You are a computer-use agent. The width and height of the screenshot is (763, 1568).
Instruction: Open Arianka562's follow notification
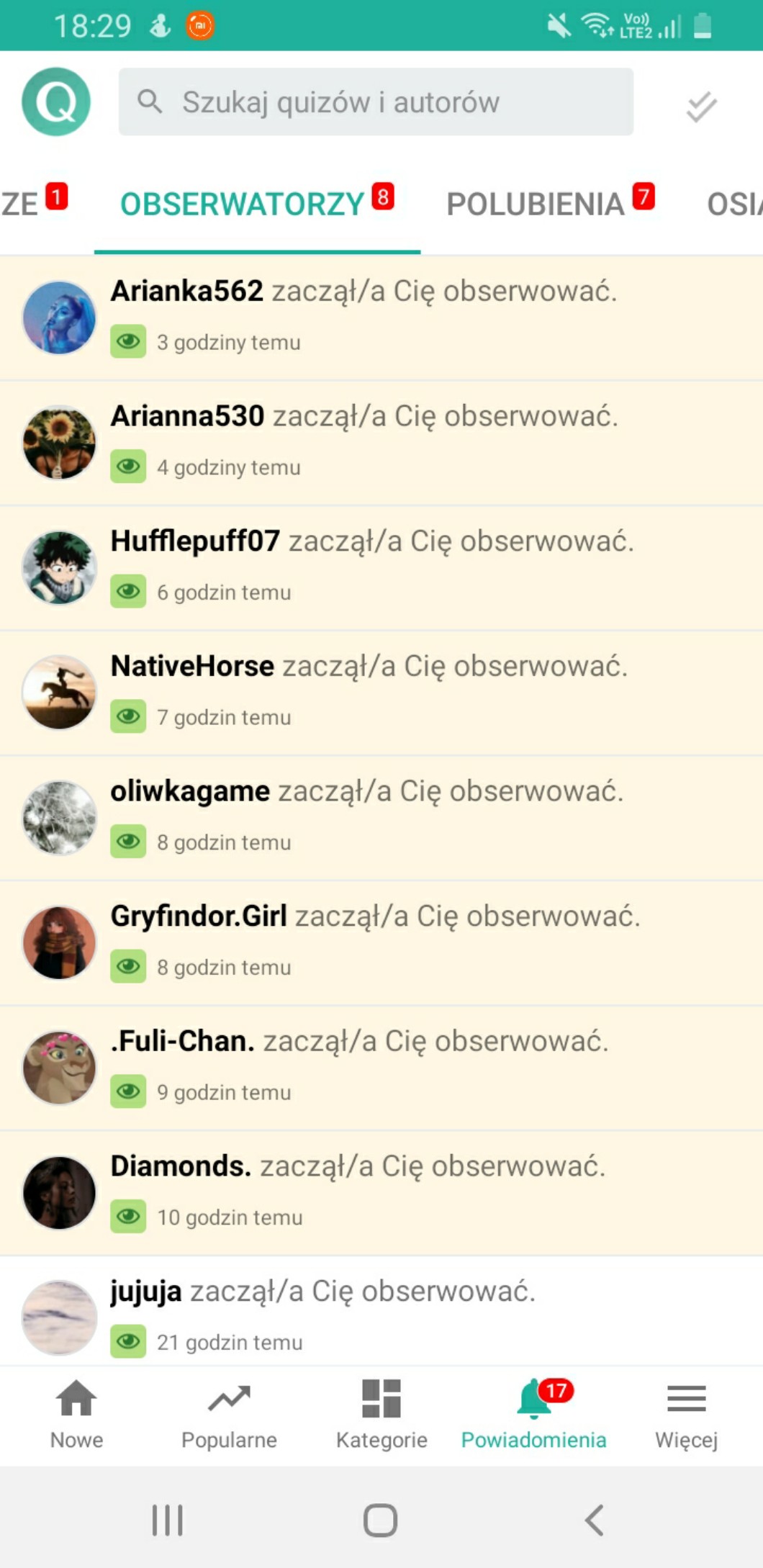tap(381, 318)
